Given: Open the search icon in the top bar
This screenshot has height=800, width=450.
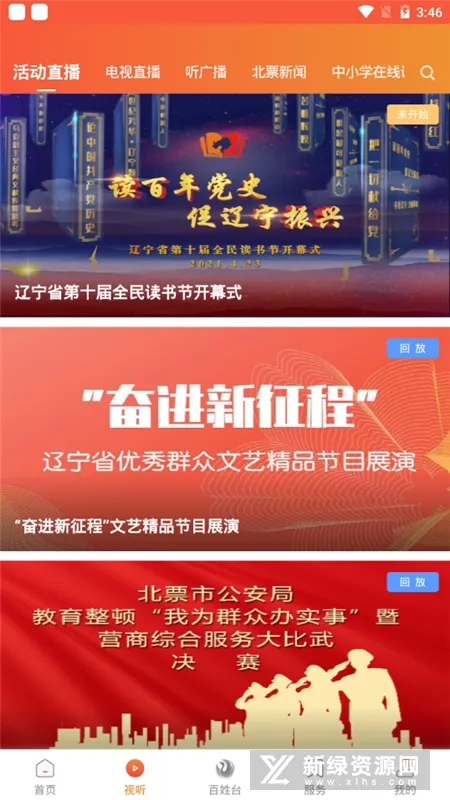Looking at the screenshot, I should (428, 72).
